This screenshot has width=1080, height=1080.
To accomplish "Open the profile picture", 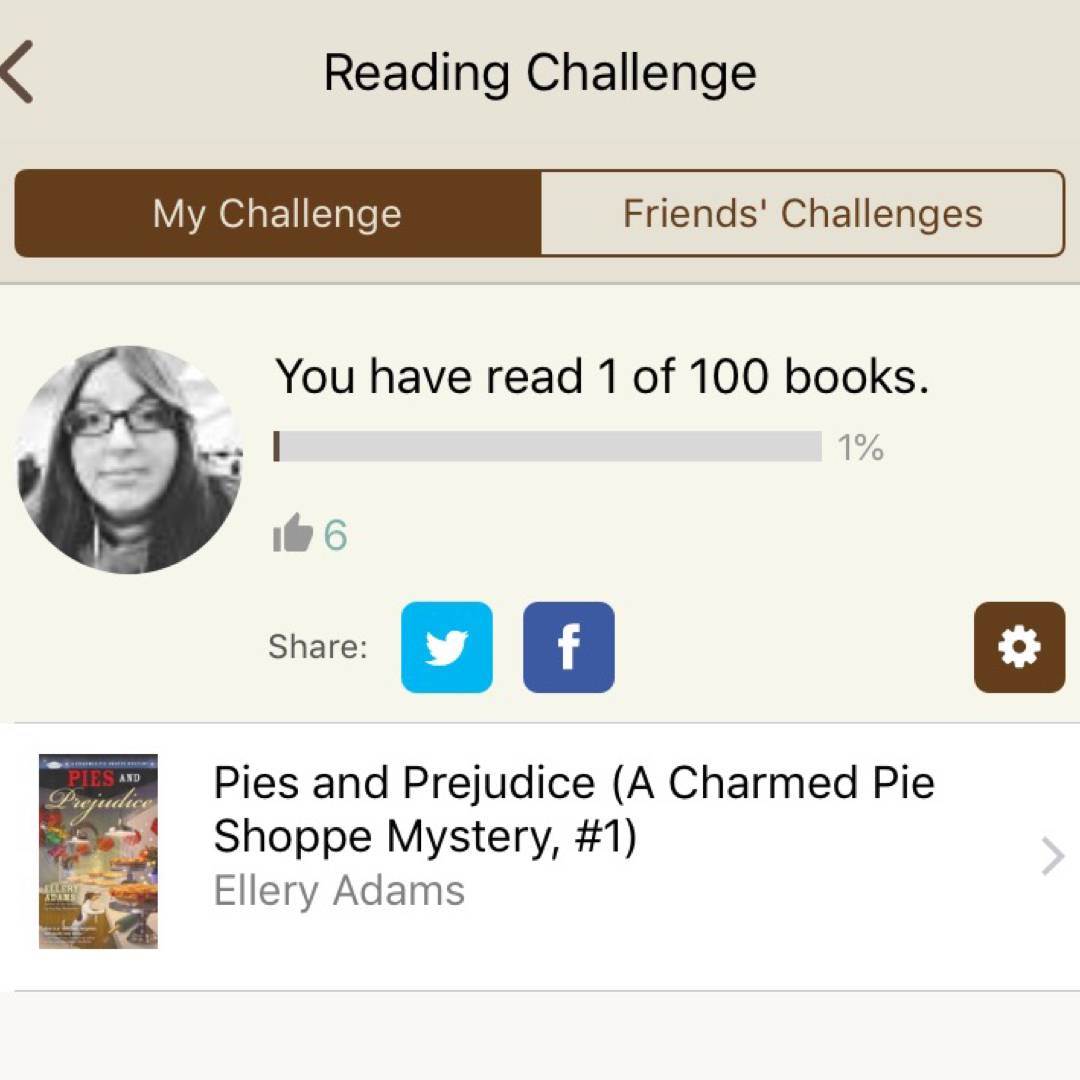I will pyautogui.click(x=130, y=460).
